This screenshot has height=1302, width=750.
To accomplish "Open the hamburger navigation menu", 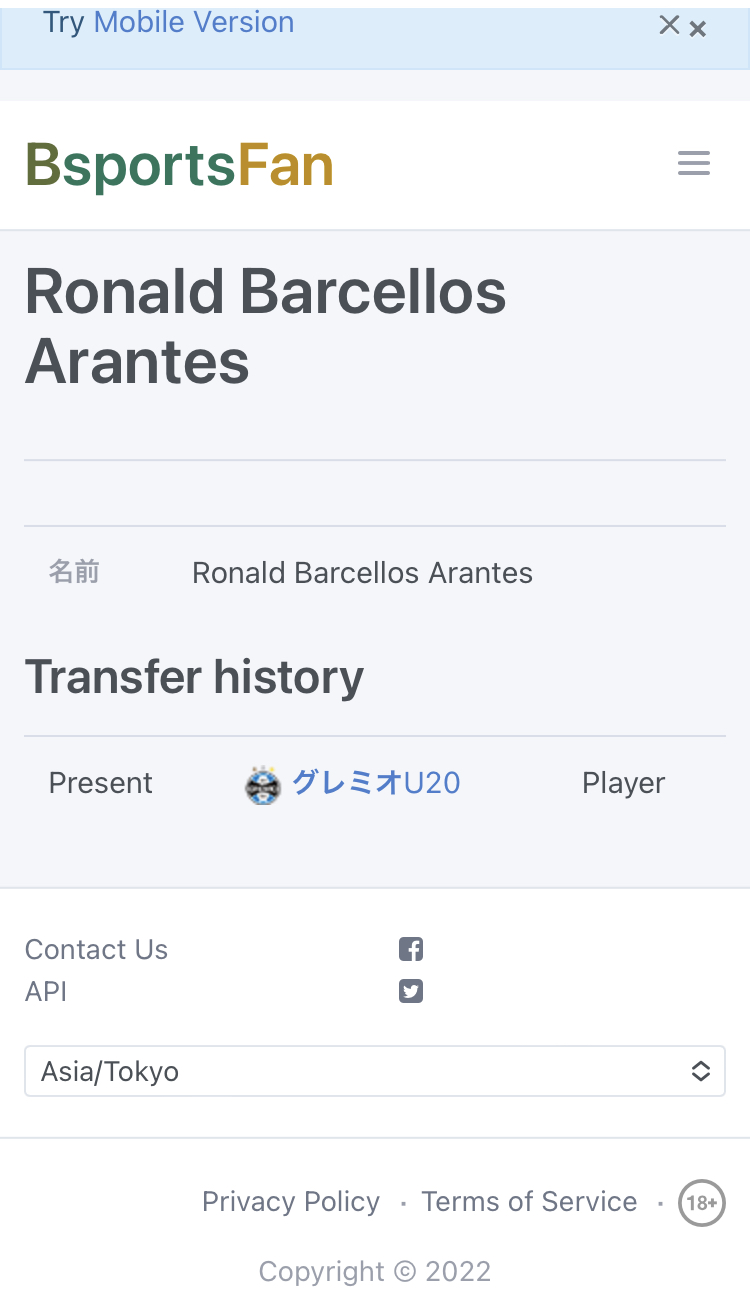I will tap(694, 164).
